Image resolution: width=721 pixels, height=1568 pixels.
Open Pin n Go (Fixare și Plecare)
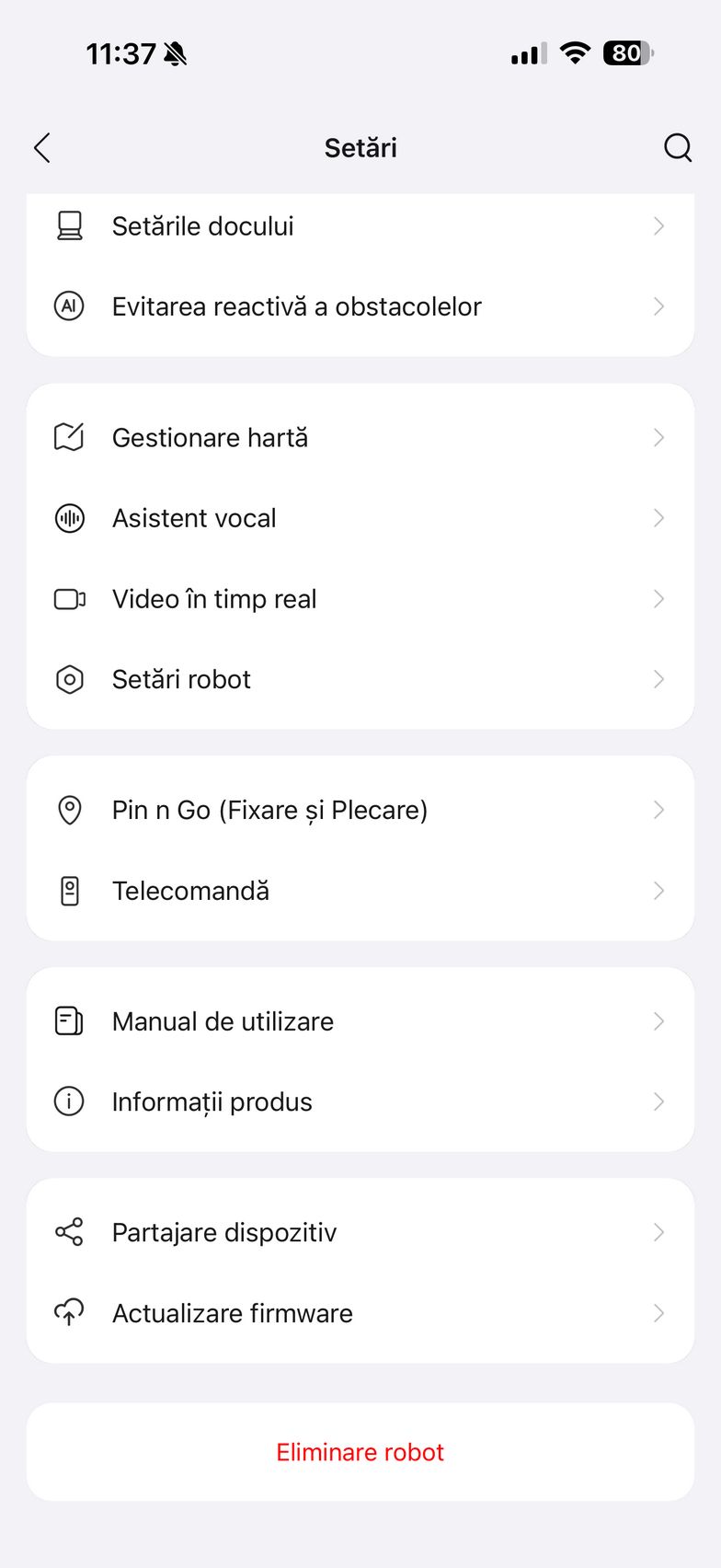360,810
